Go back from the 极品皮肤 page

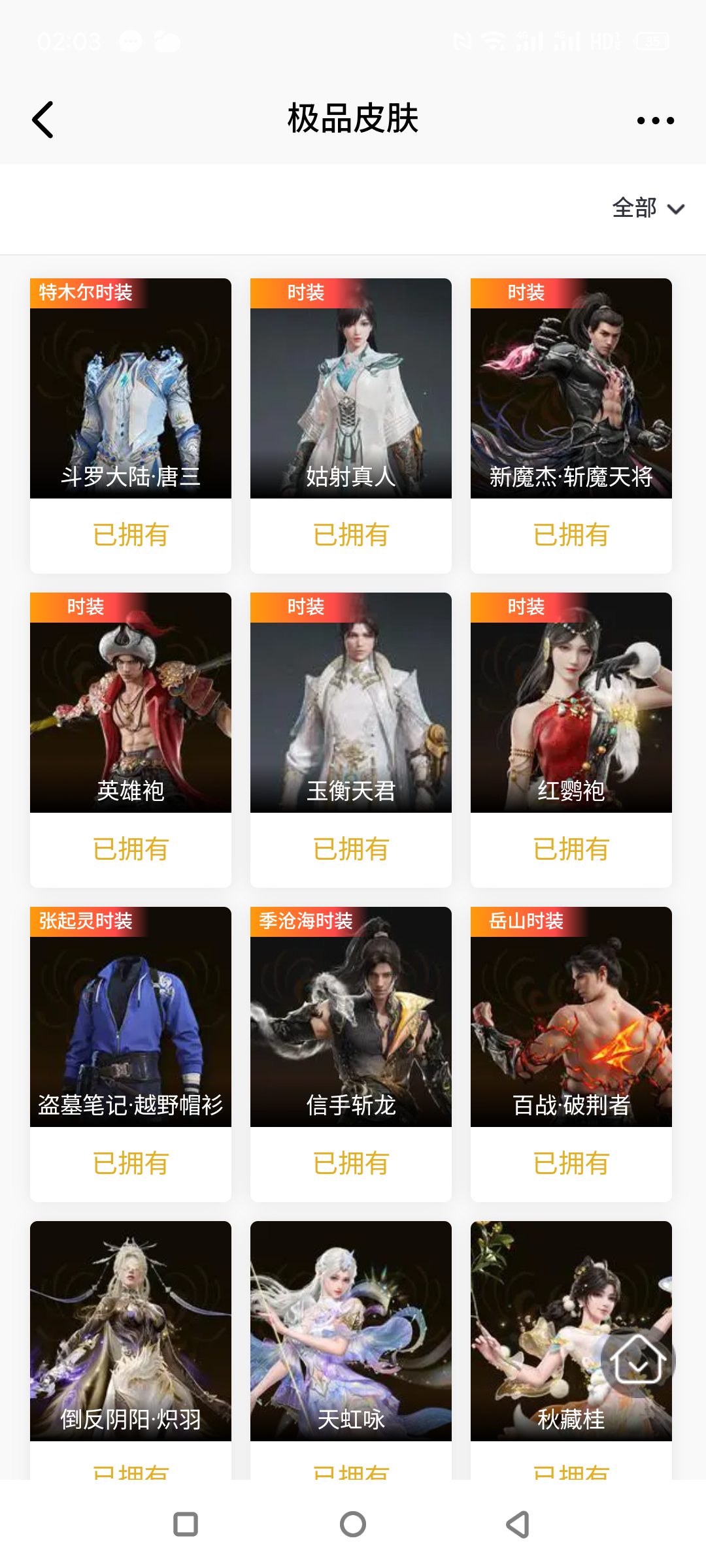pos(43,120)
